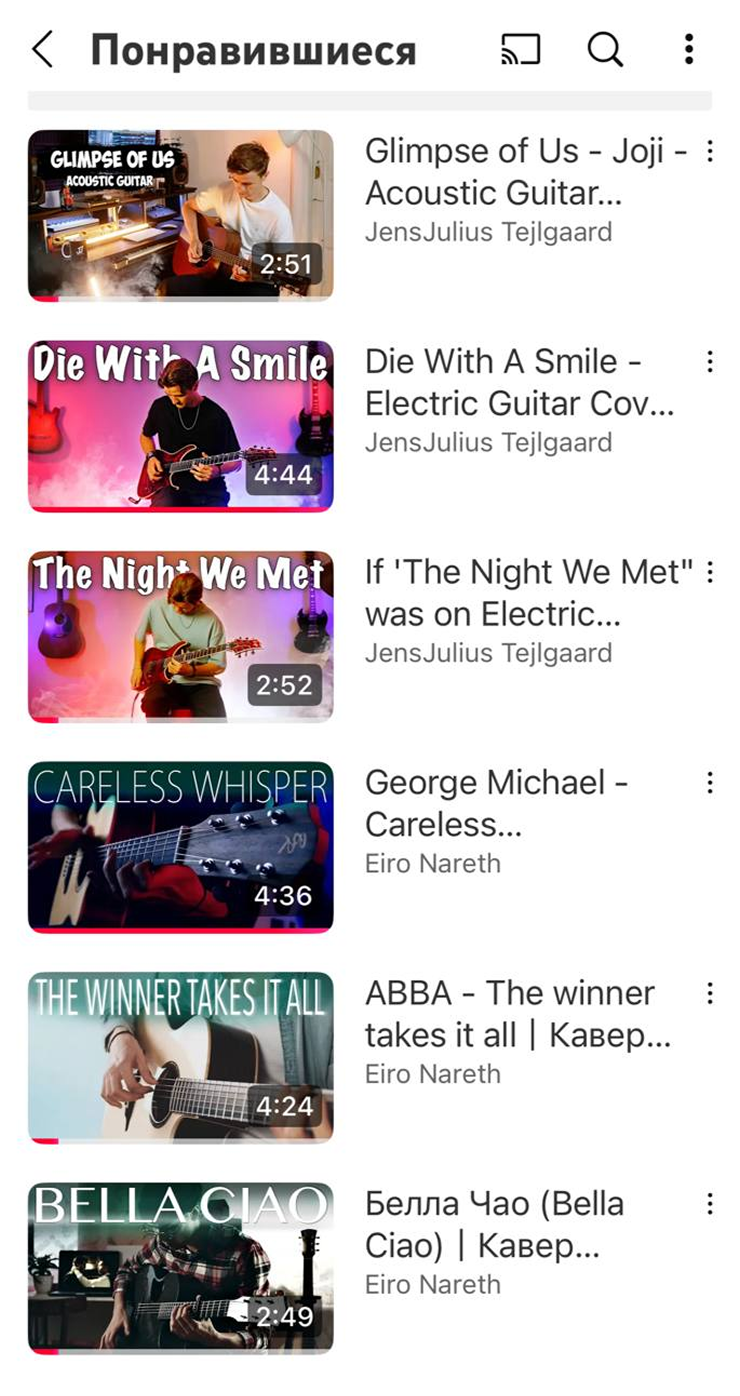Play the Glimpse of Us acoustic guitar video
740x1396 pixels.
click(180, 215)
